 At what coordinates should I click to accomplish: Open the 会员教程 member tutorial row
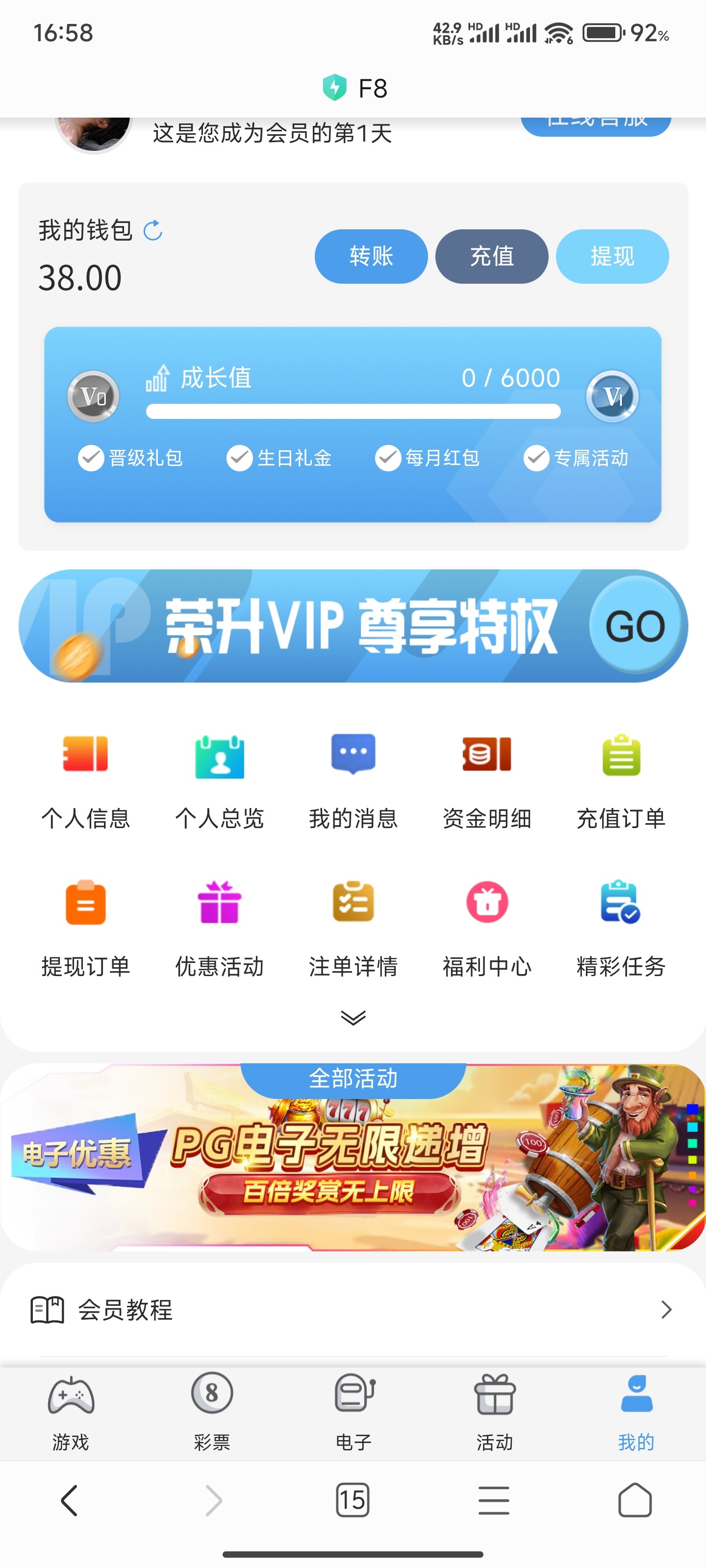coord(353,1310)
